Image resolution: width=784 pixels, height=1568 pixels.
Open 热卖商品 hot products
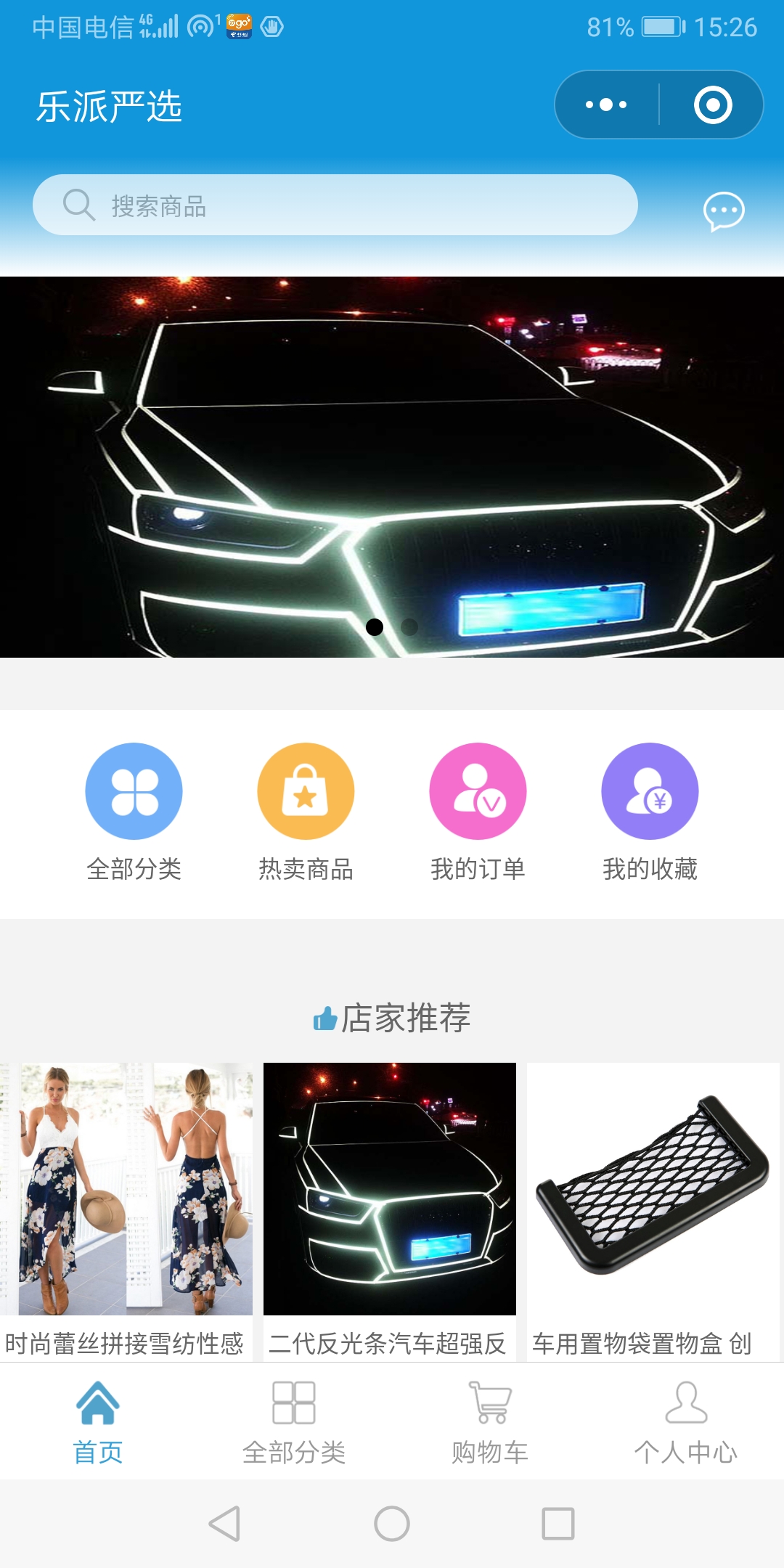click(x=306, y=791)
